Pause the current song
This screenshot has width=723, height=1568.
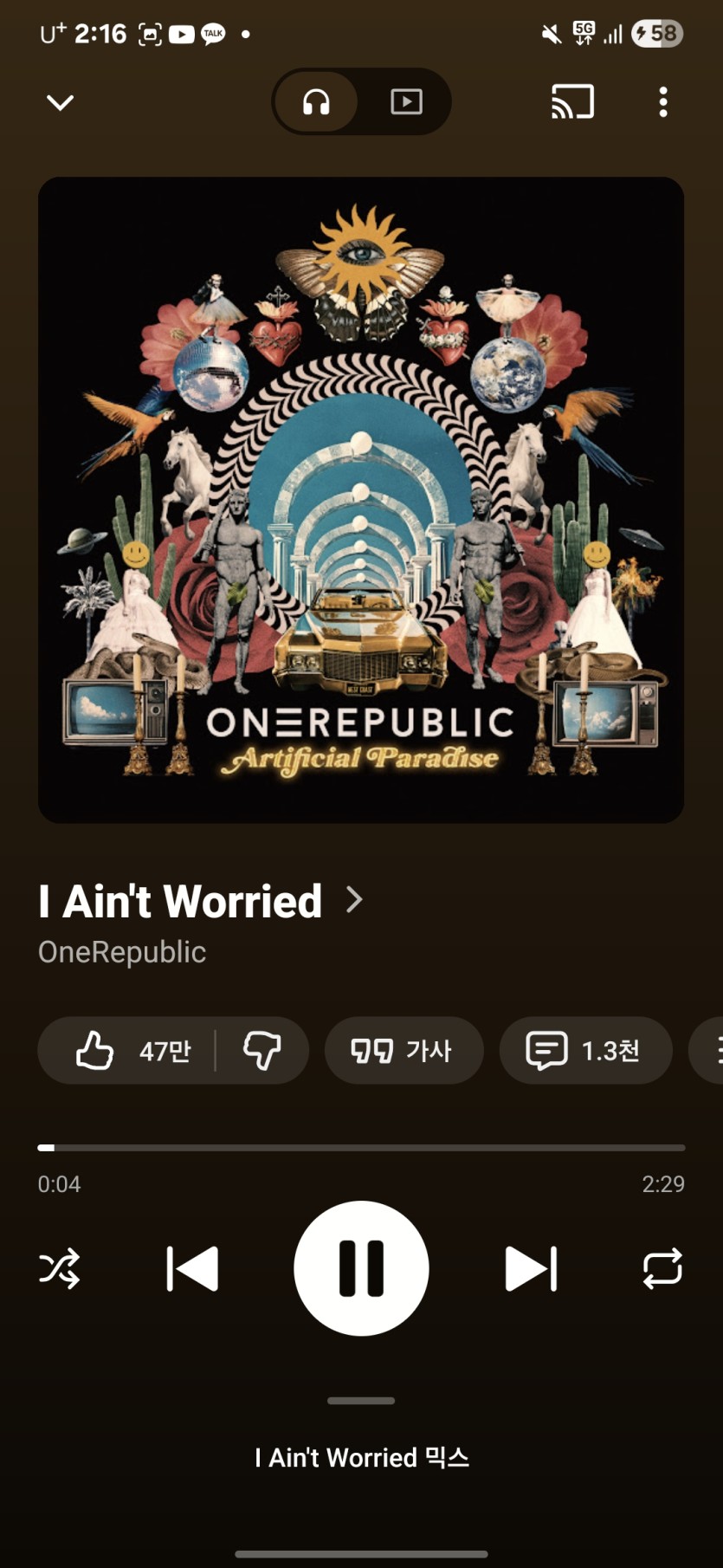point(361,1268)
